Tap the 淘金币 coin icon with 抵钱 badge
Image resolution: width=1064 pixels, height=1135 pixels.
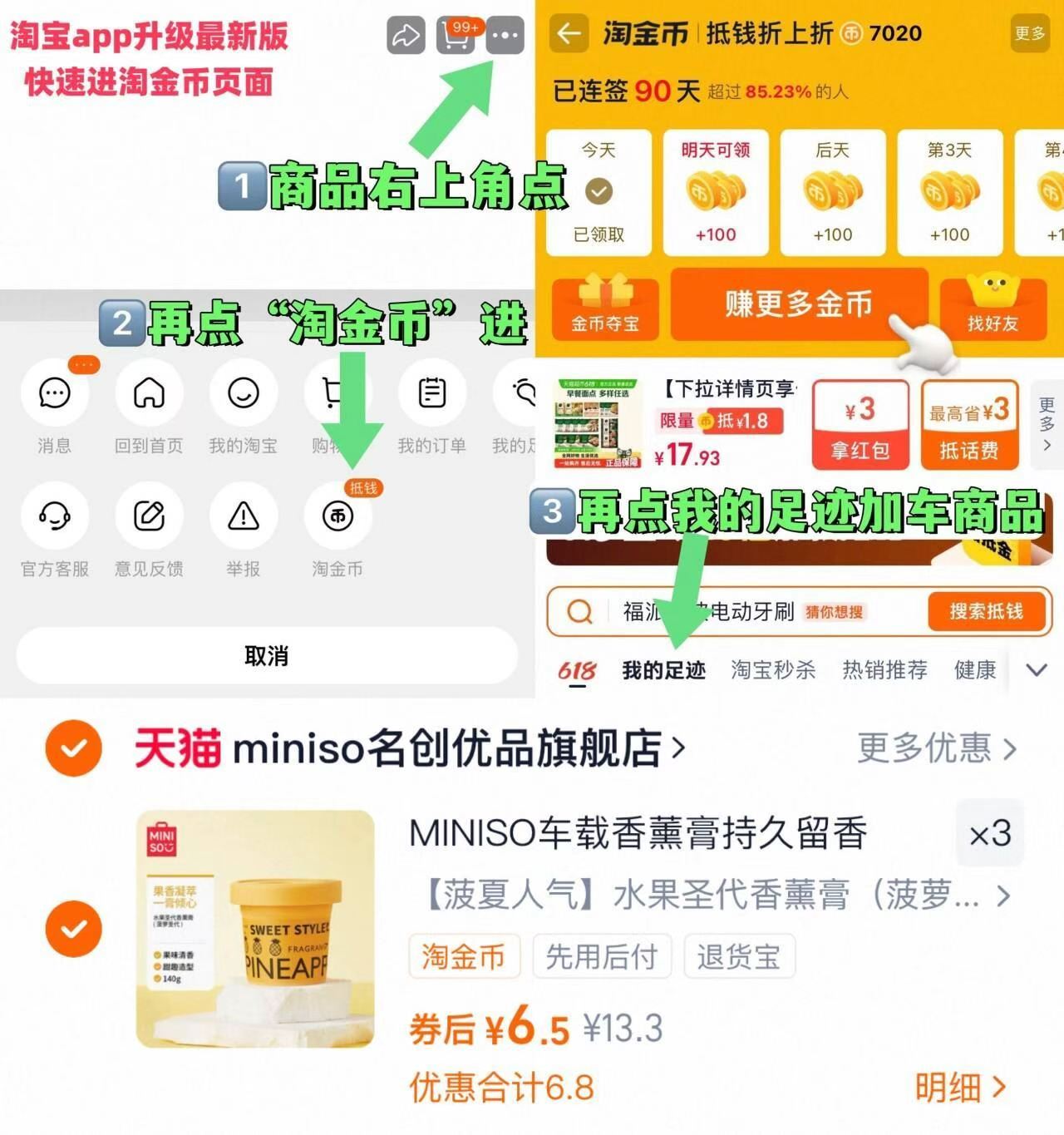coord(337,516)
